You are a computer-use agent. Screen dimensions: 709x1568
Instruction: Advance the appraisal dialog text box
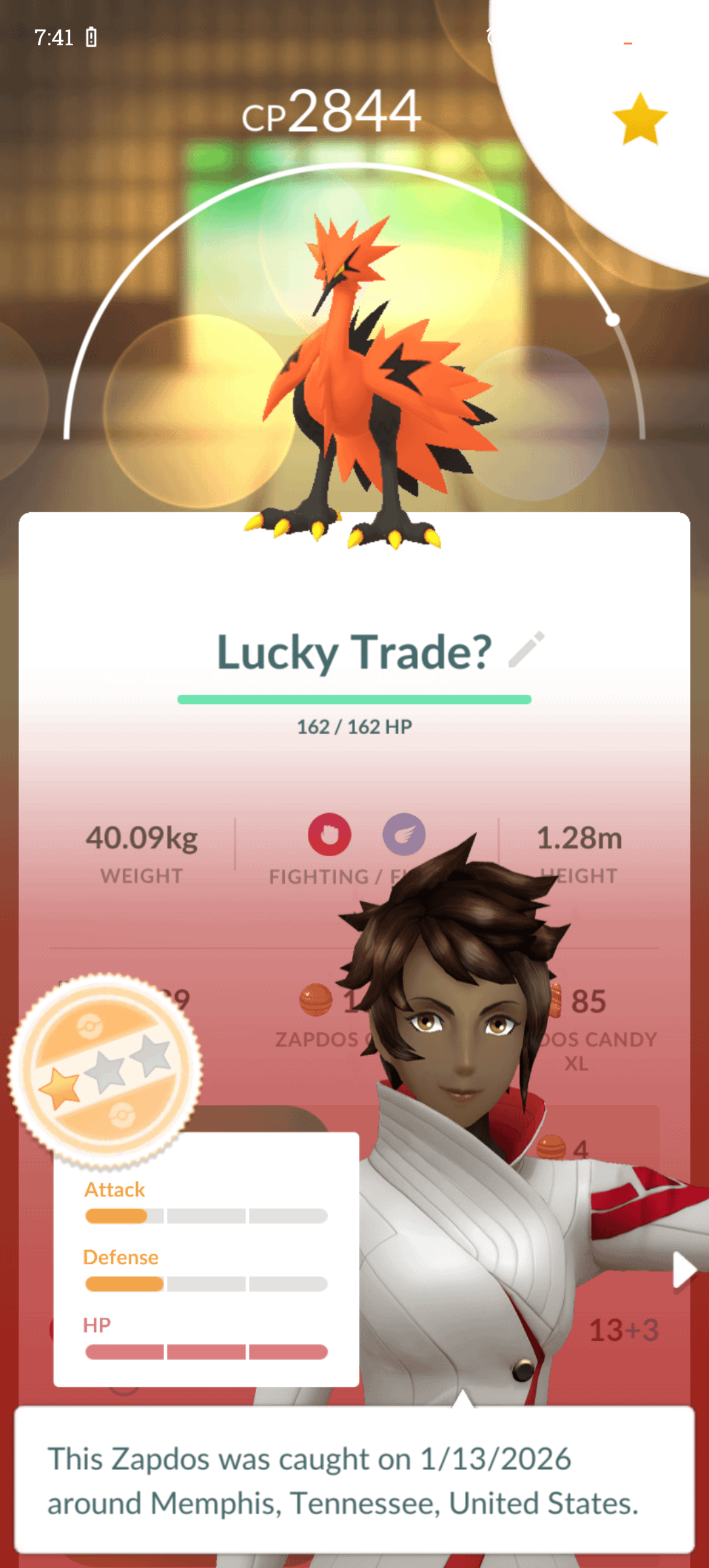tap(354, 1480)
